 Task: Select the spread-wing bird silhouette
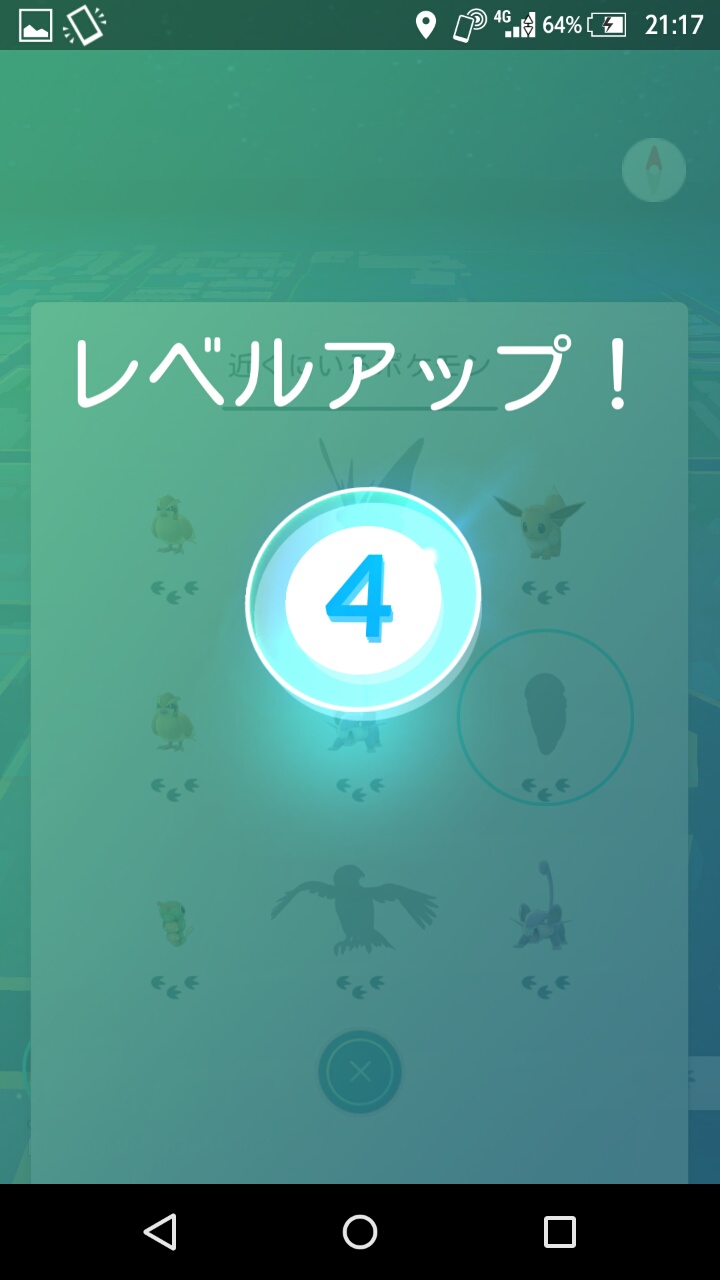355,907
